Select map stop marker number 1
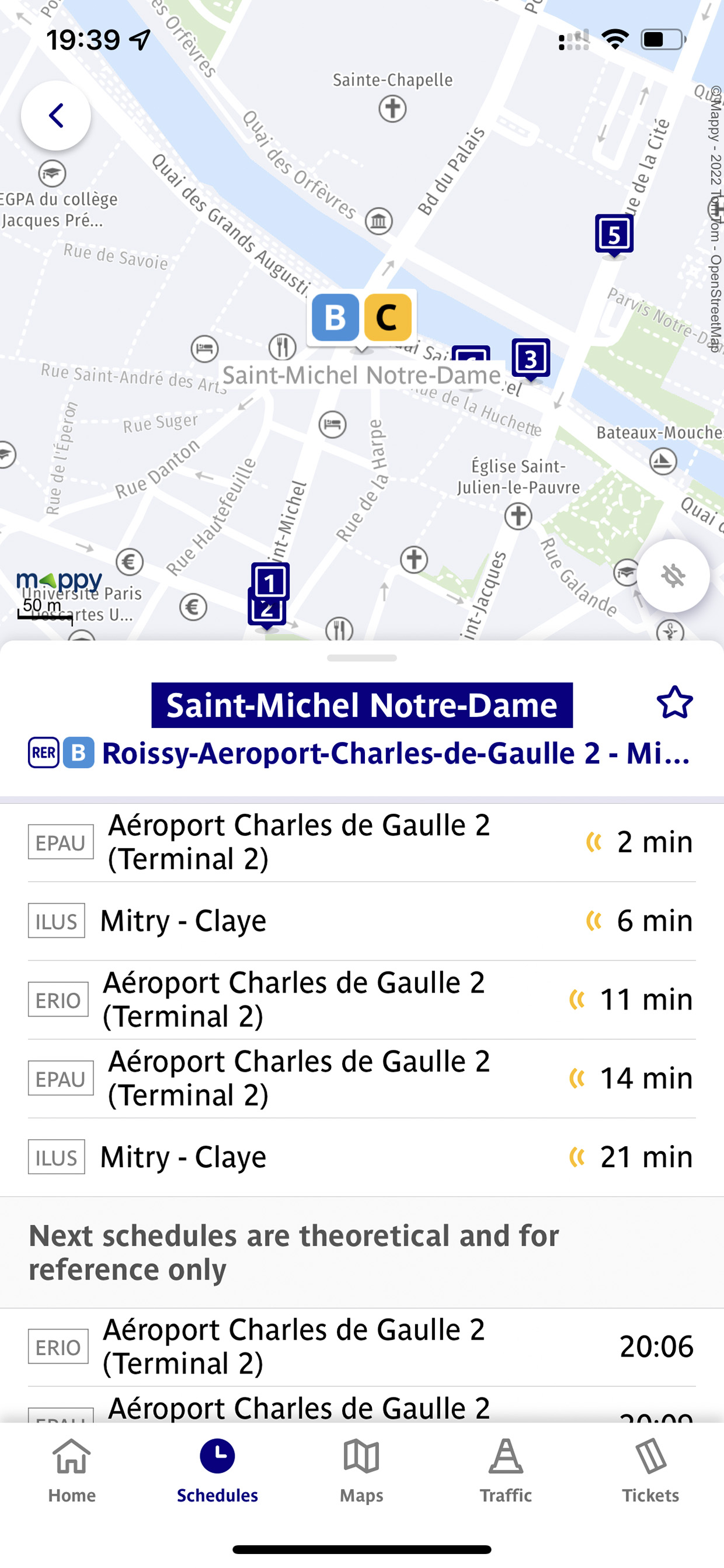This screenshot has width=724, height=1568. (x=270, y=581)
